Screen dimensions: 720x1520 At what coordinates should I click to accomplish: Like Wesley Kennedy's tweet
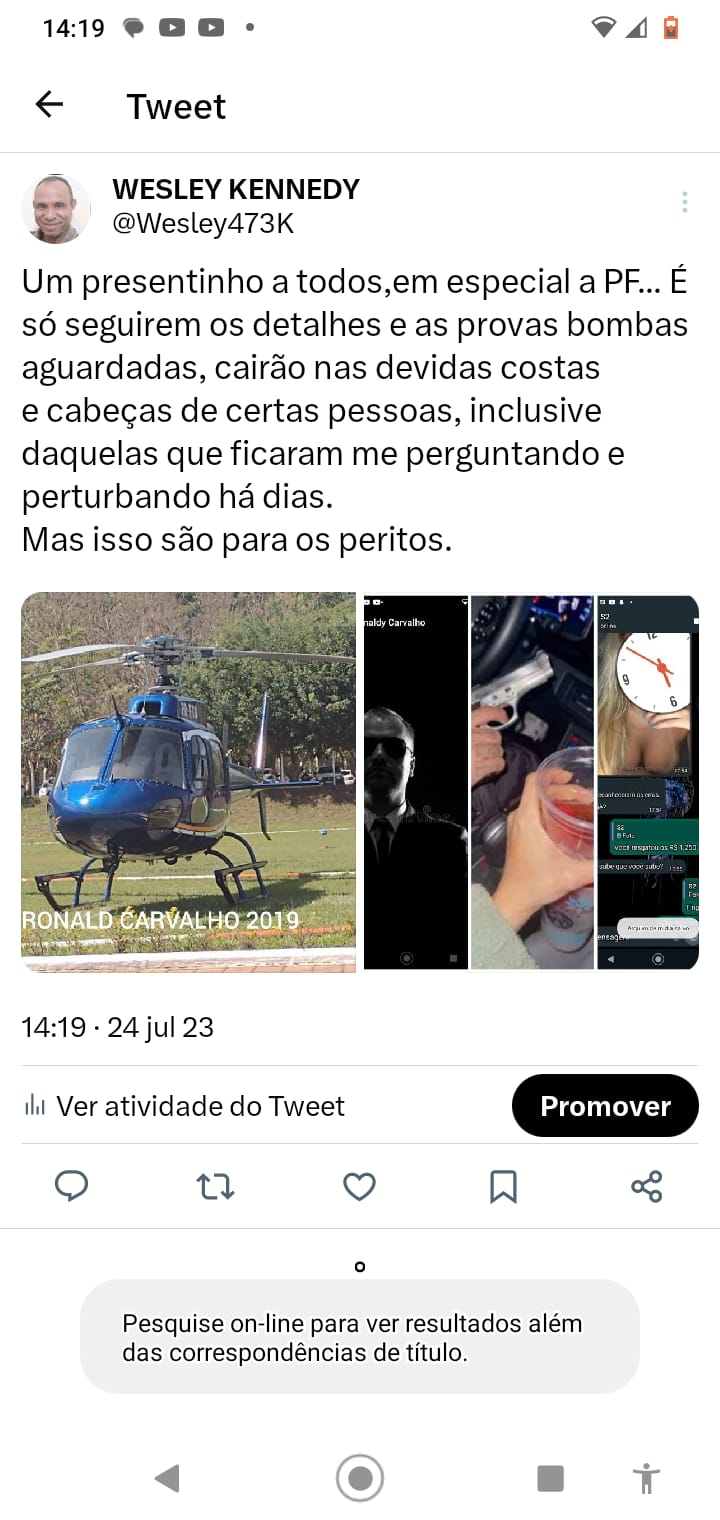[359, 1187]
